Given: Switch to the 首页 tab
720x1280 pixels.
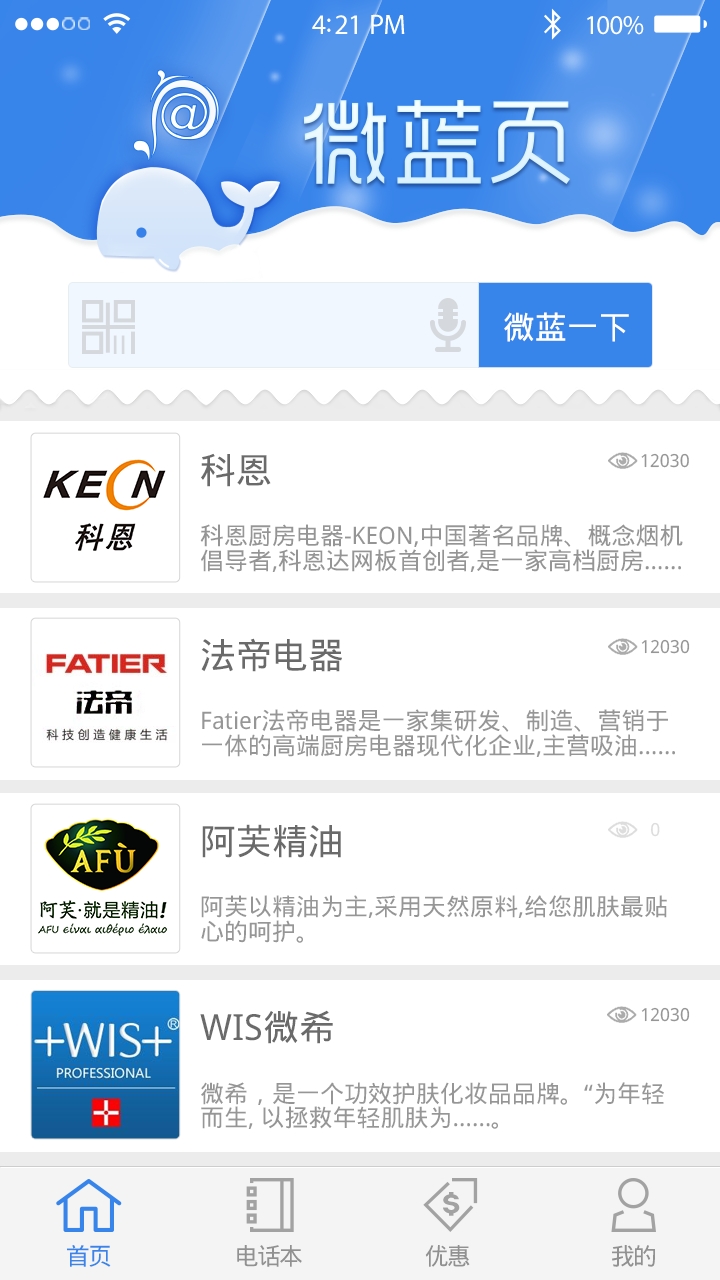Looking at the screenshot, I should pyautogui.click(x=89, y=1222).
